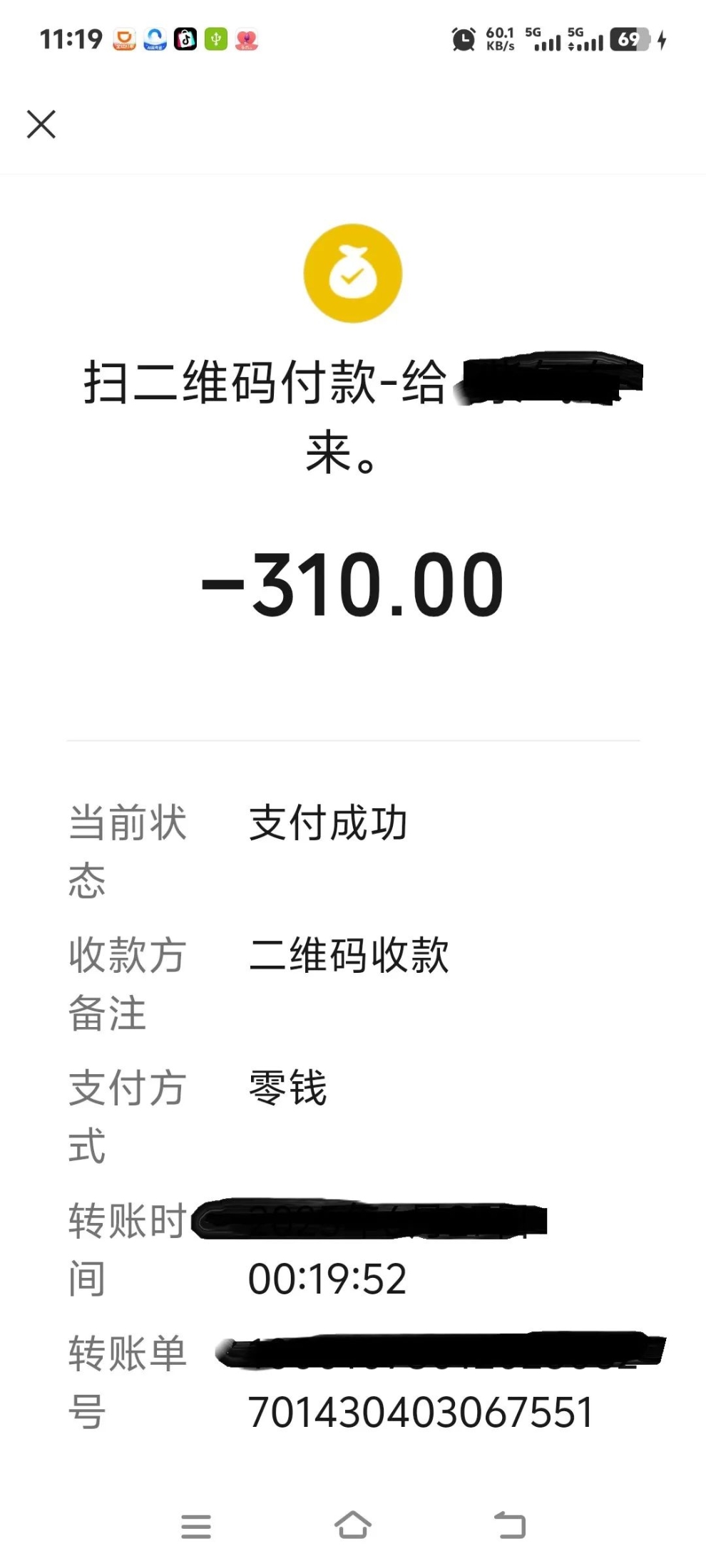Tap the network speed 60.1 KB/s indicator
The image size is (706, 1568).
[500, 39]
